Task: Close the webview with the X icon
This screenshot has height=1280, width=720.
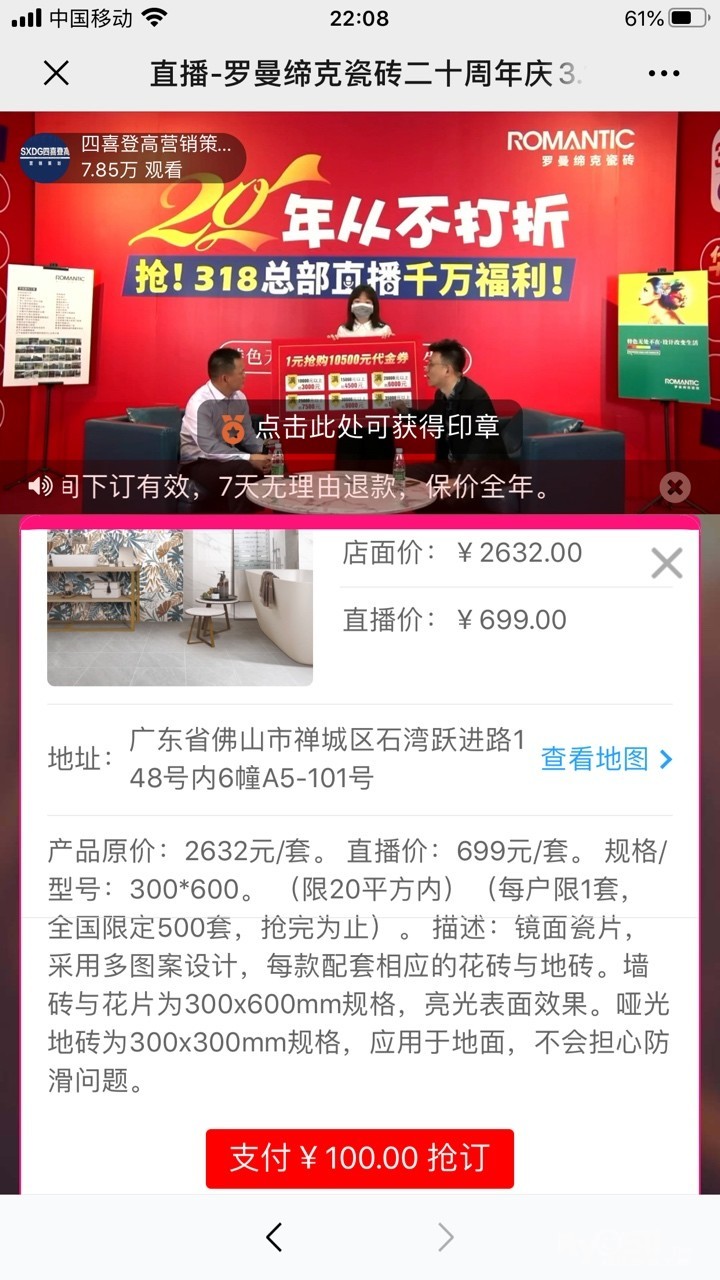Action: tap(57, 73)
